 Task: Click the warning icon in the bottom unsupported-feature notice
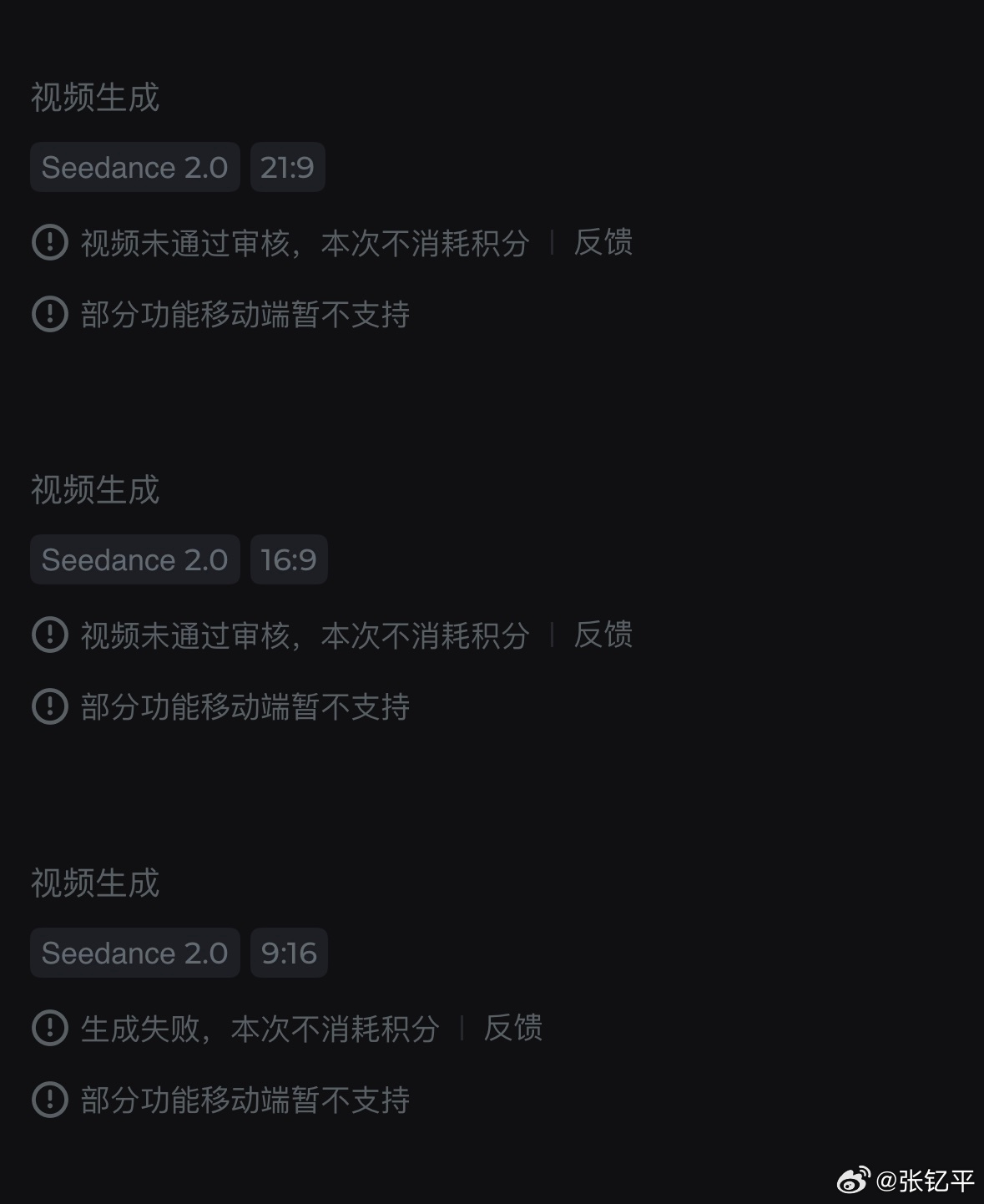(x=50, y=1100)
